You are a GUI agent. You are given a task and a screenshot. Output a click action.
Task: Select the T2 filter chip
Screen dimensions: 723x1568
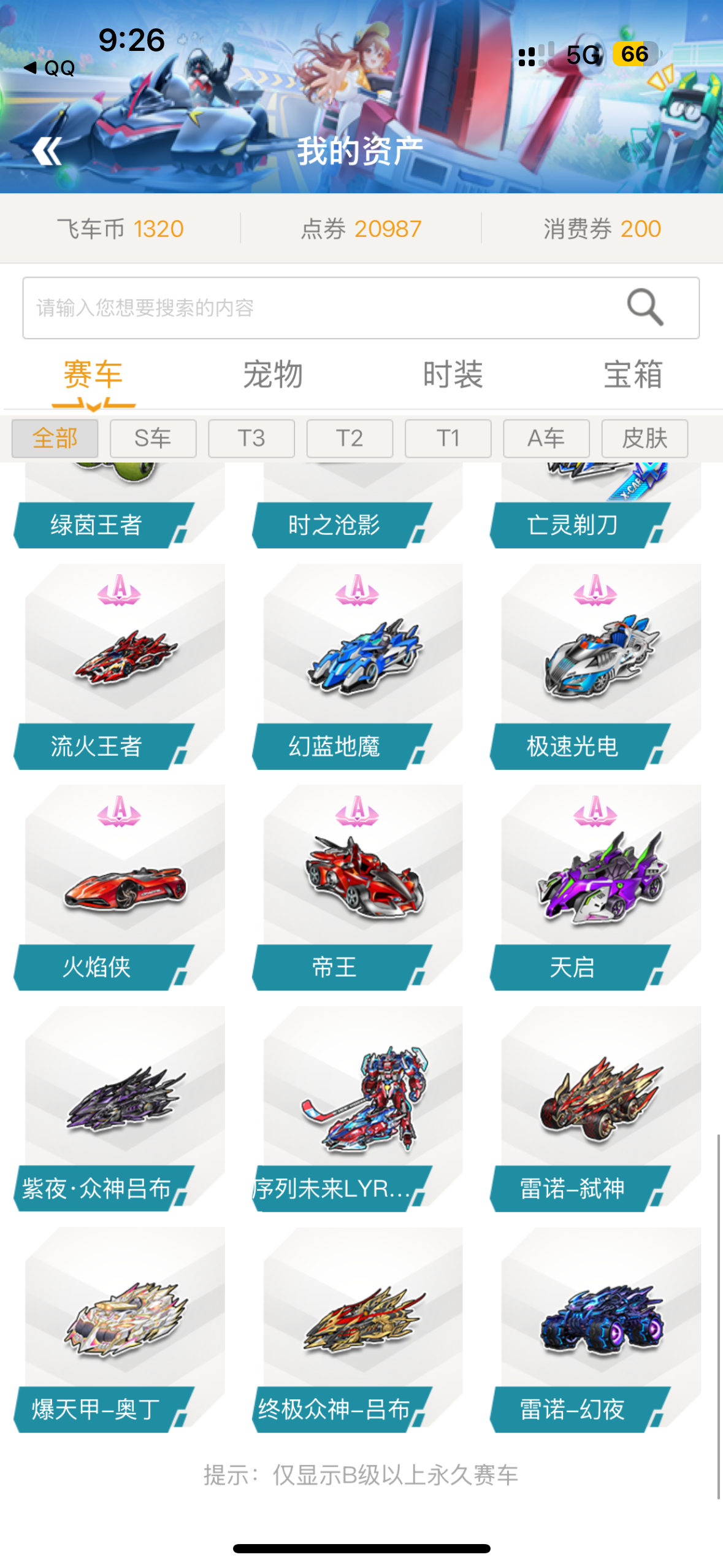coord(350,439)
